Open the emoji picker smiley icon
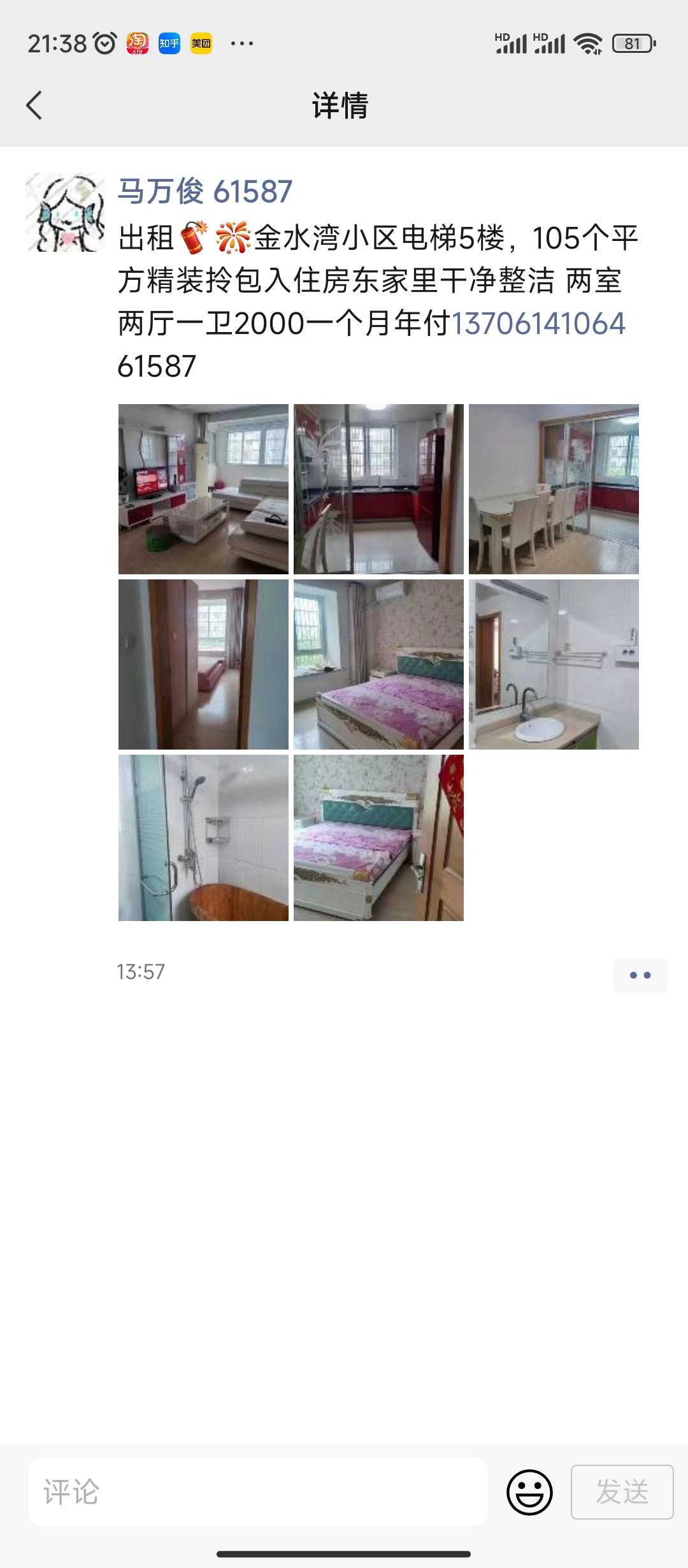The width and height of the screenshot is (688, 1568). [x=529, y=1492]
